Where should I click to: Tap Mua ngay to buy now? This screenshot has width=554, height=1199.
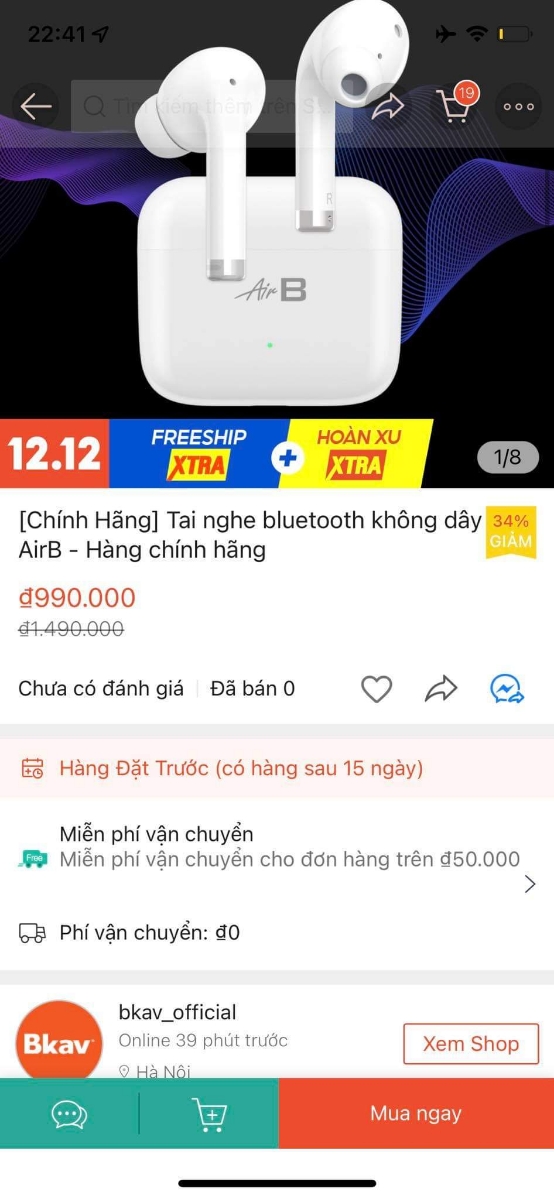pos(416,1113)
